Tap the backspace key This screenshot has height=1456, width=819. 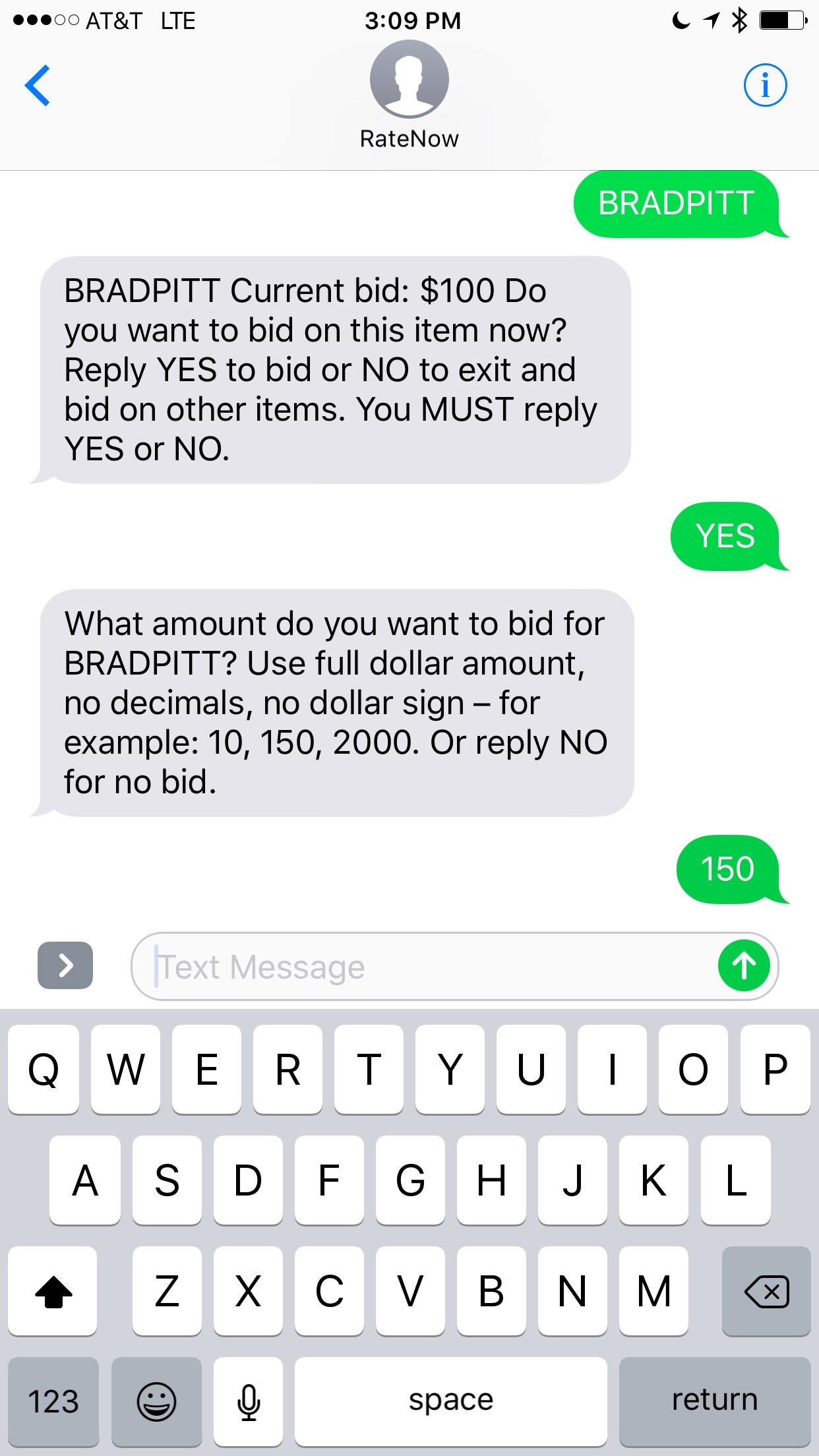(x=766, y=1291)
